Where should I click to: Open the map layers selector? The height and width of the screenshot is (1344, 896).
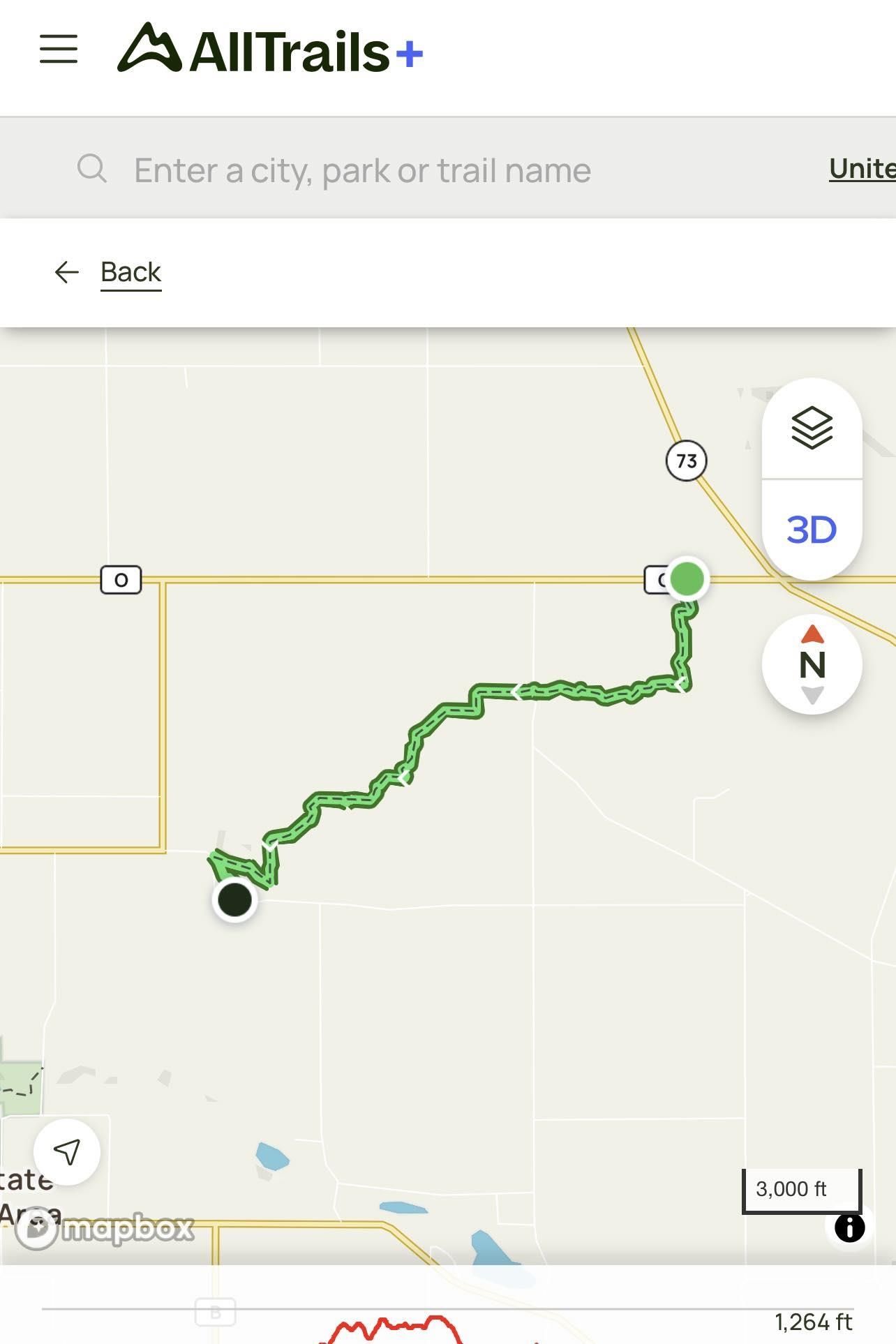click(812, 428)
